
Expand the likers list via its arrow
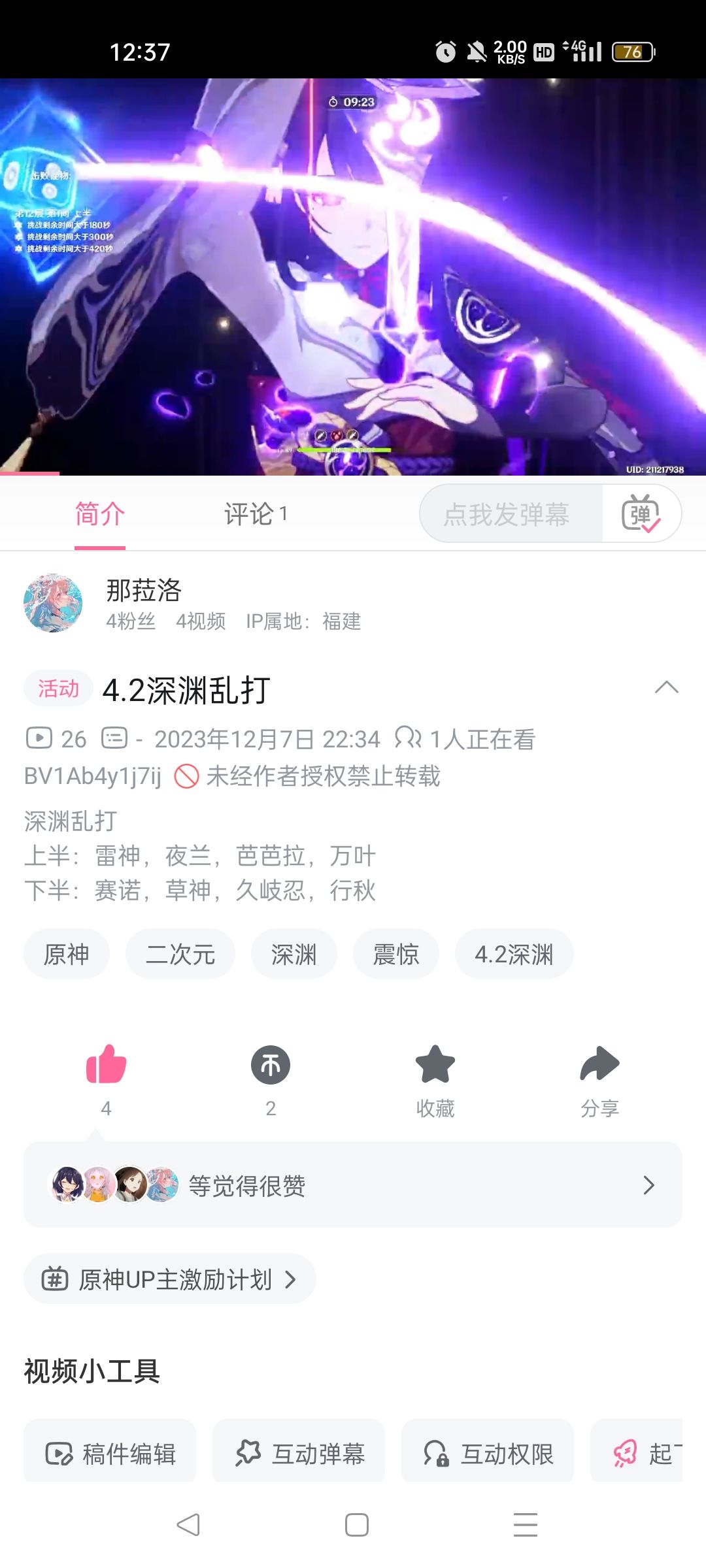click(x=648, y=1184)
